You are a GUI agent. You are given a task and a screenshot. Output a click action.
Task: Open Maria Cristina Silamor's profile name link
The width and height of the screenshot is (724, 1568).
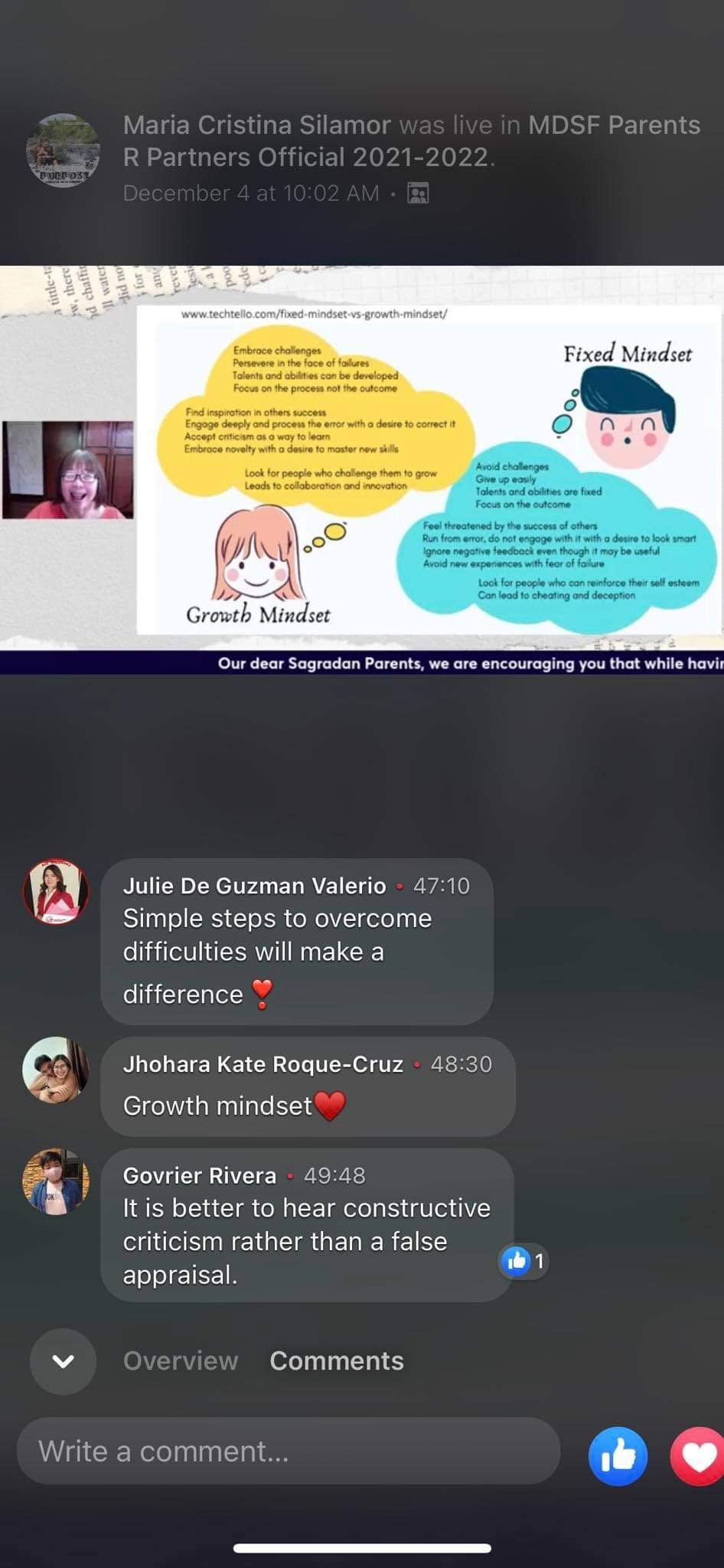tap(256, 125)
